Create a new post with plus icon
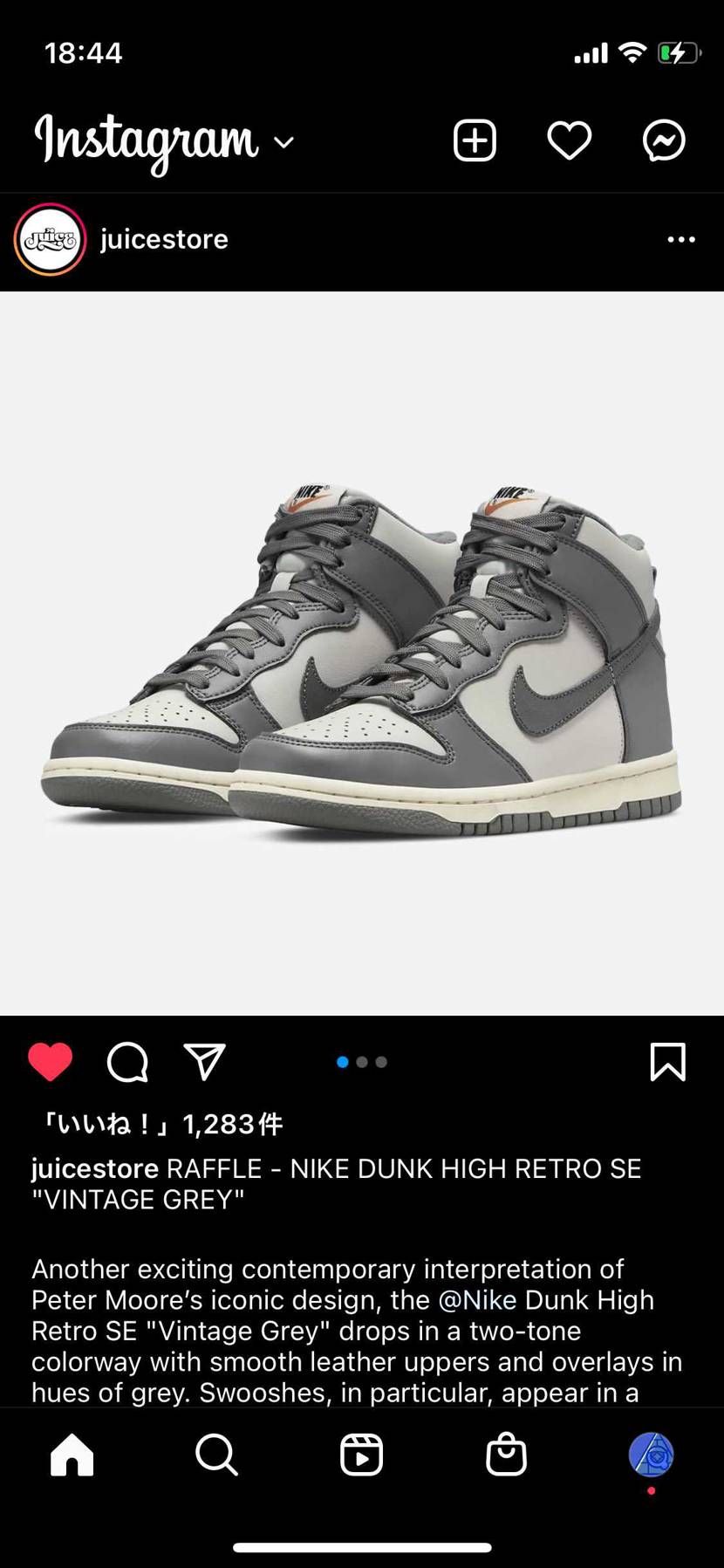The height and width of the screenshot is (1568, 724). click(x=475, y=140)
